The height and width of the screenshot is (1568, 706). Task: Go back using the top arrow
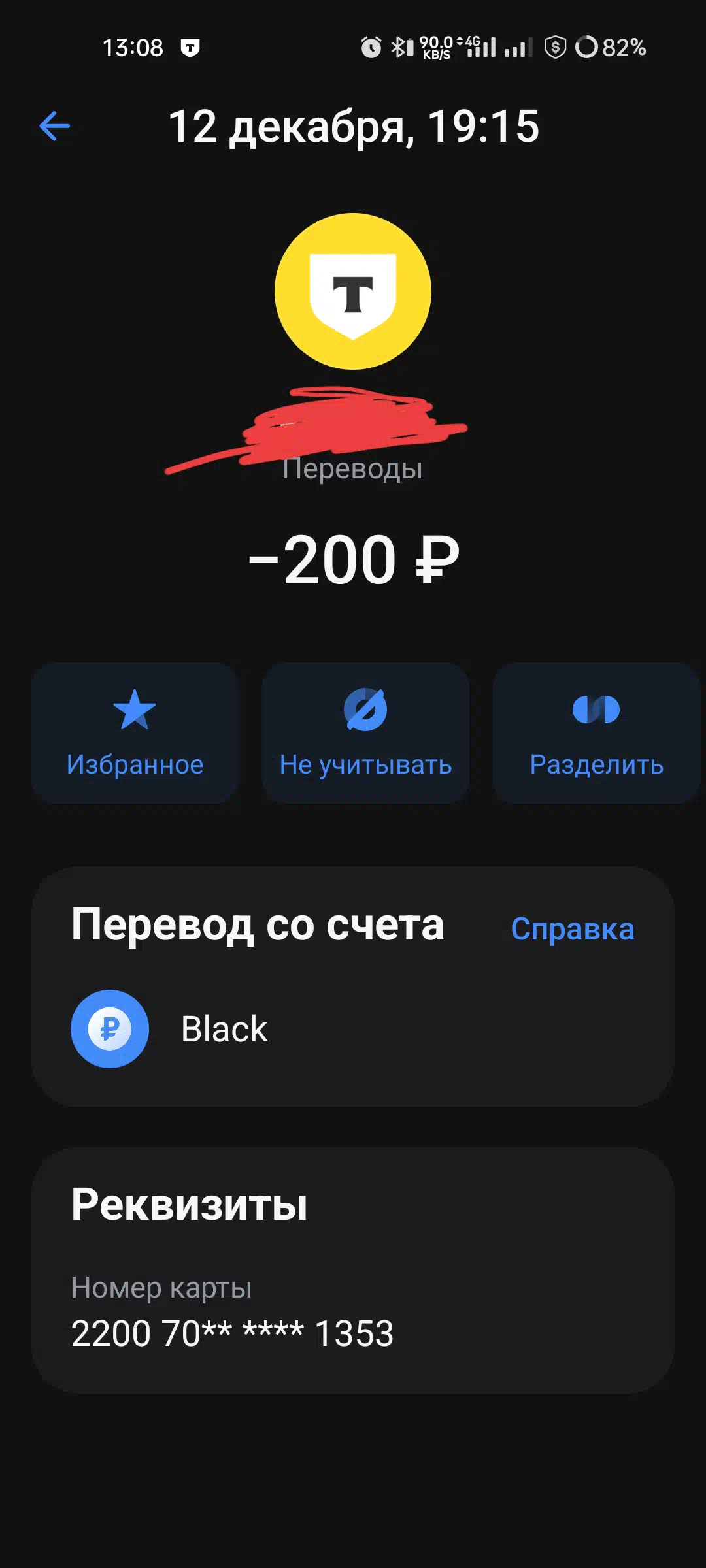pyautogui.click(x=54, y=126)
